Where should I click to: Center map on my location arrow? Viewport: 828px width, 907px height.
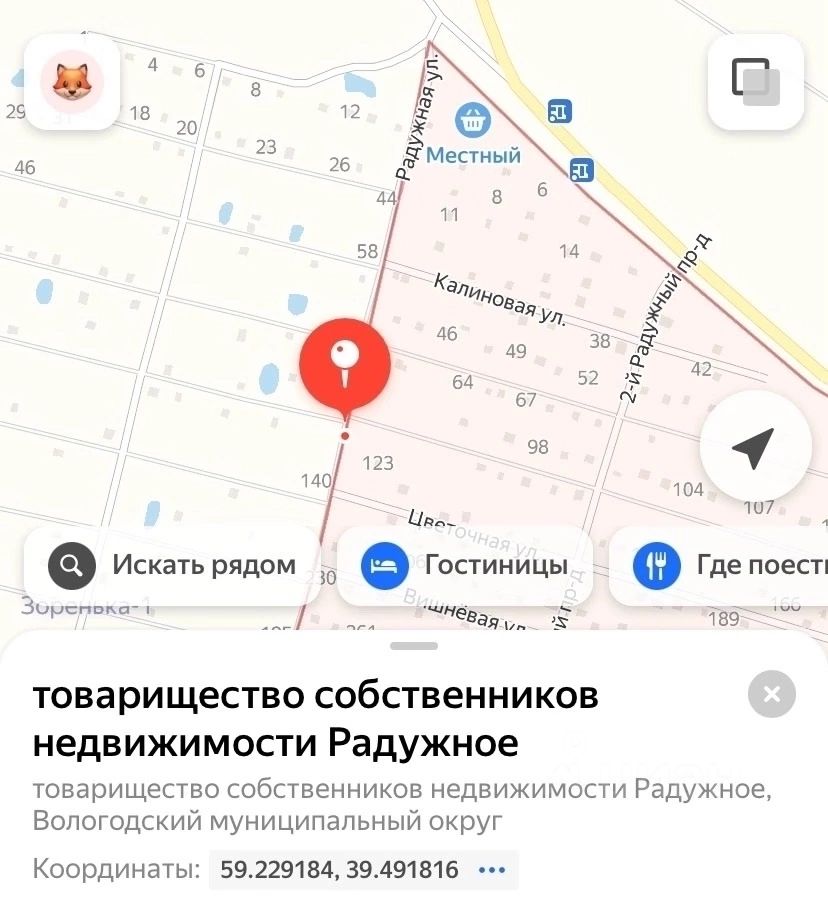coord(752,449)
